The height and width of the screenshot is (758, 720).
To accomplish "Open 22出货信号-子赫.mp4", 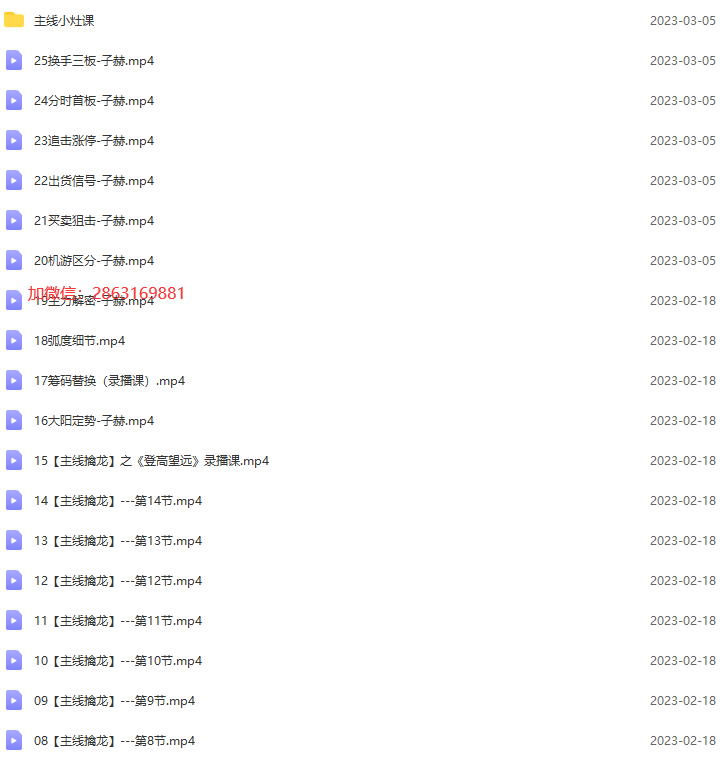I will click(x=94, y=181).
